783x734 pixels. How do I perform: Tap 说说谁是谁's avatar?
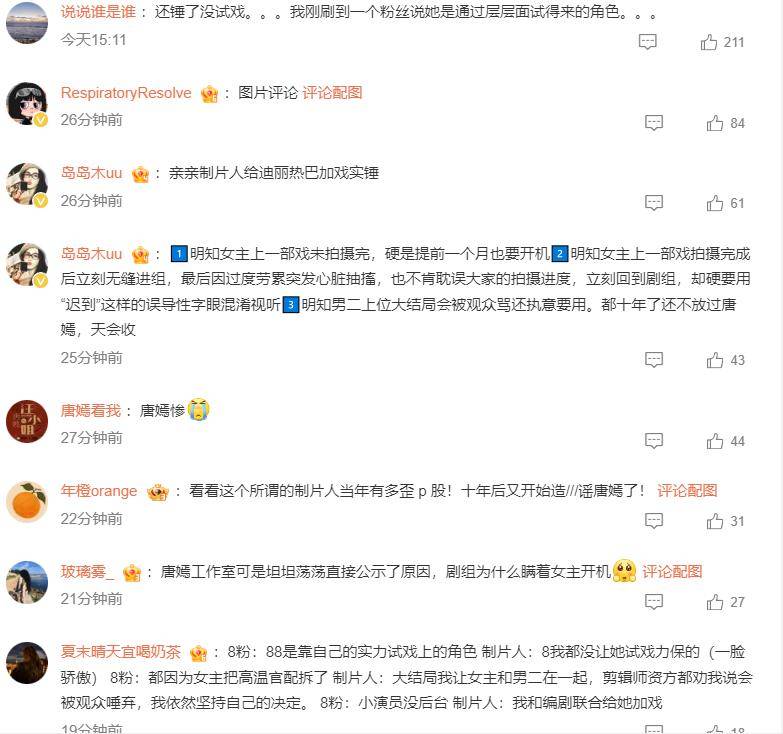click(x=27, y=22)
